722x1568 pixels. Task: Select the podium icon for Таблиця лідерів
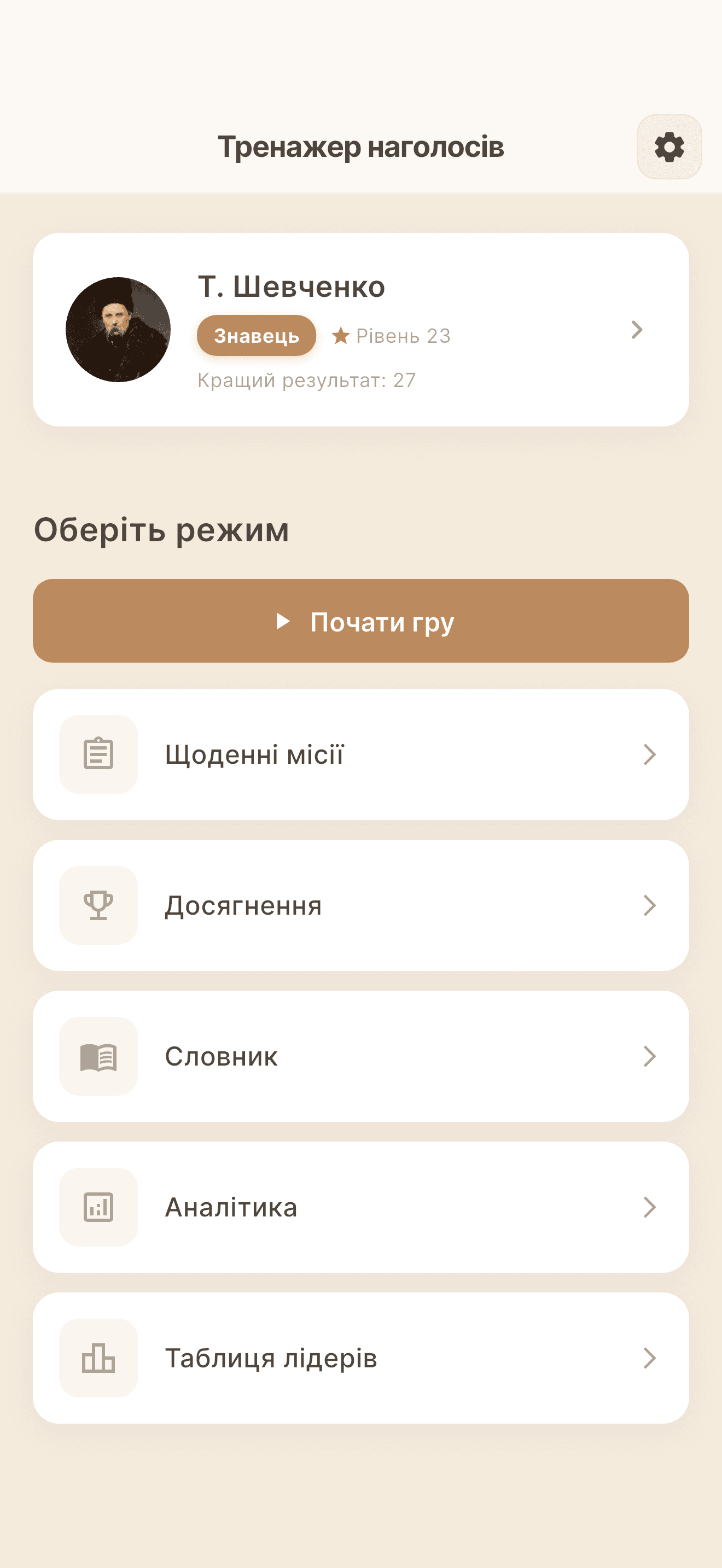98,1359
